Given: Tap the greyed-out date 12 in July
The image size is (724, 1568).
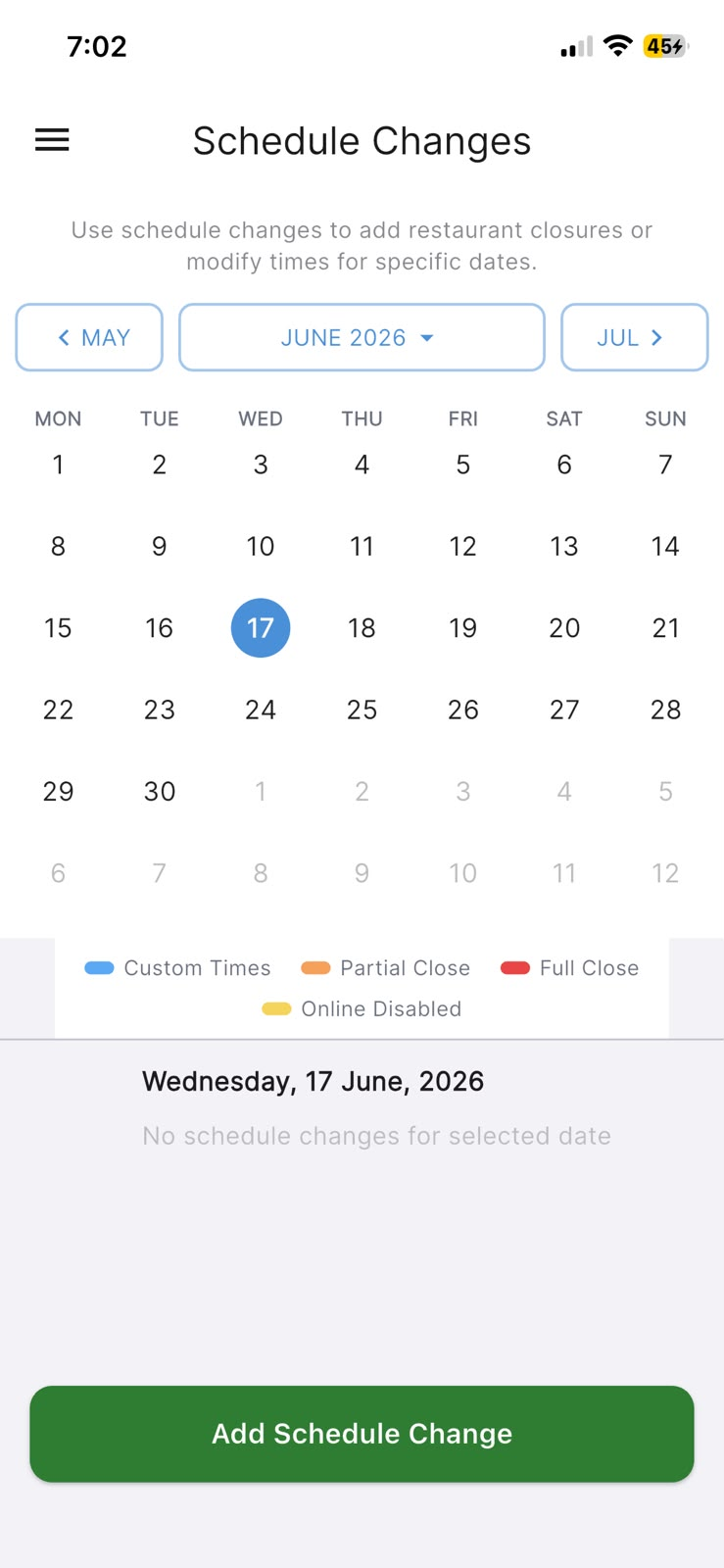Looking at the screenshot, I should coord(665,873).
